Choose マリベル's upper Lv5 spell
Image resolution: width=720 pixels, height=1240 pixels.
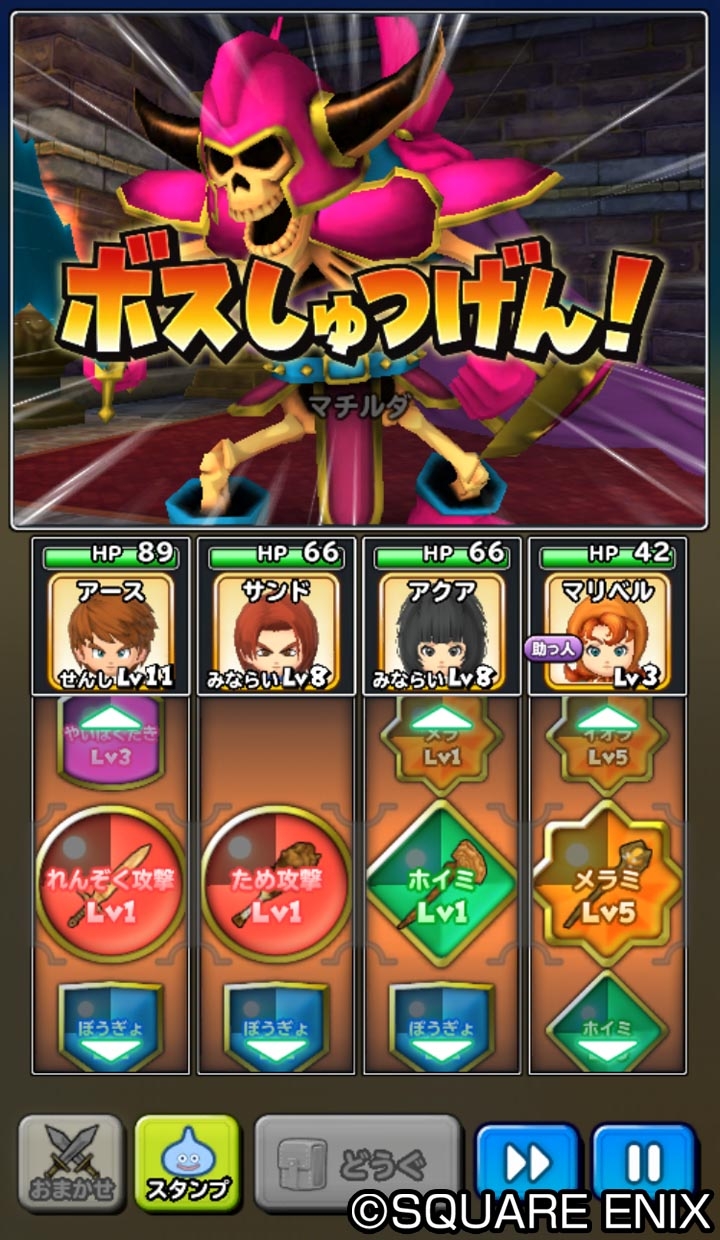607,740
